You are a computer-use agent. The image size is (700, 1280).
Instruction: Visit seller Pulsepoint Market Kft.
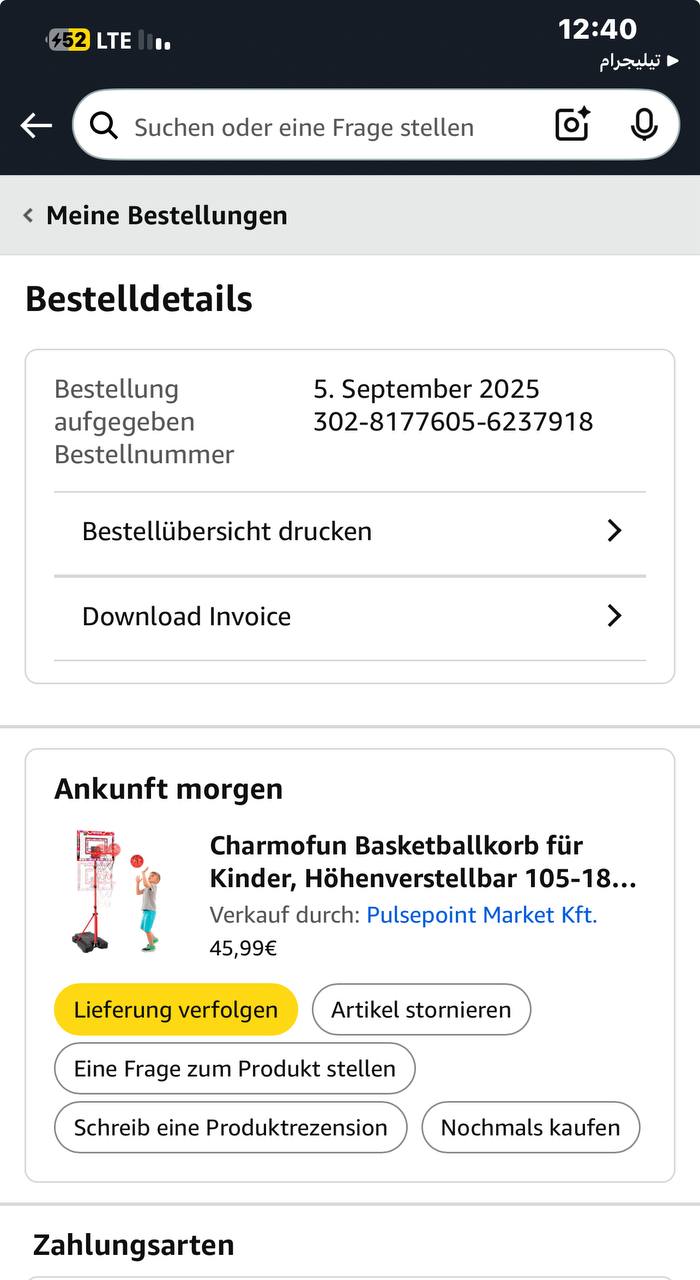[x=481, y=915]
